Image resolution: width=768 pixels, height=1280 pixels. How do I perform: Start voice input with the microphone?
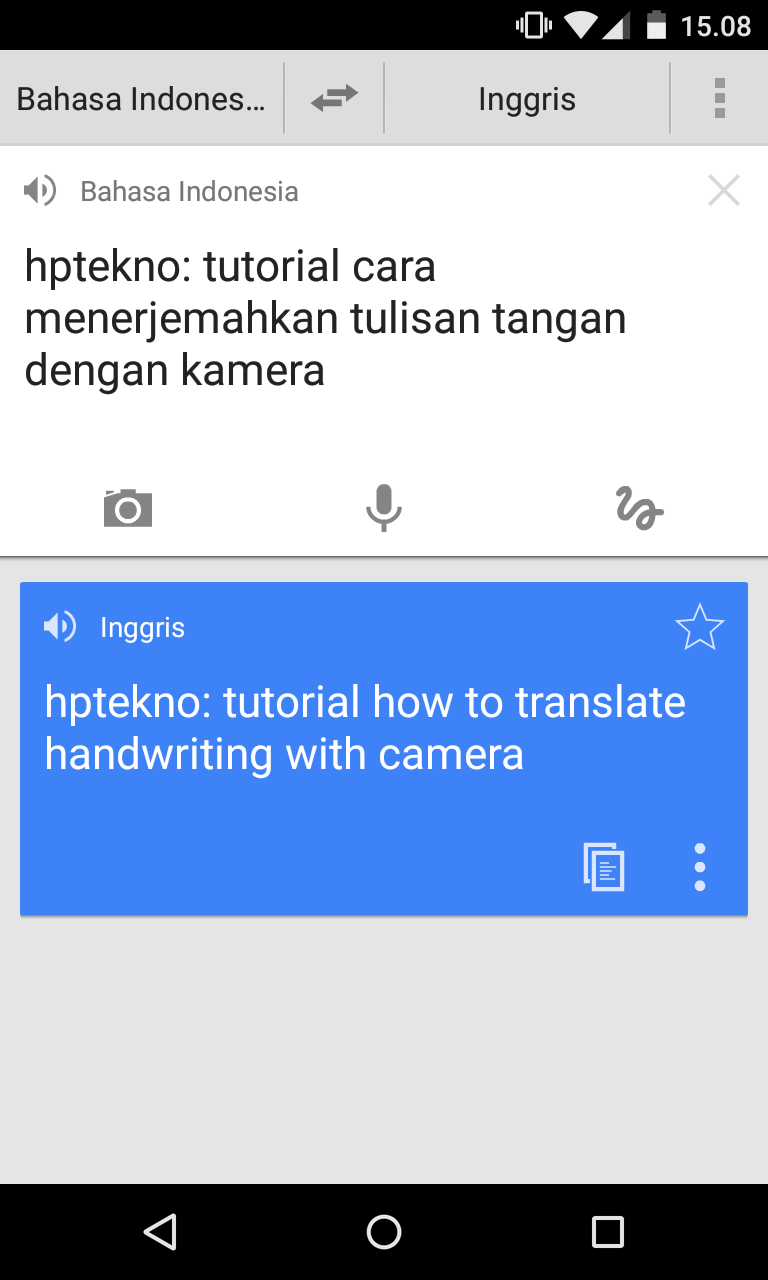(383, 508)
